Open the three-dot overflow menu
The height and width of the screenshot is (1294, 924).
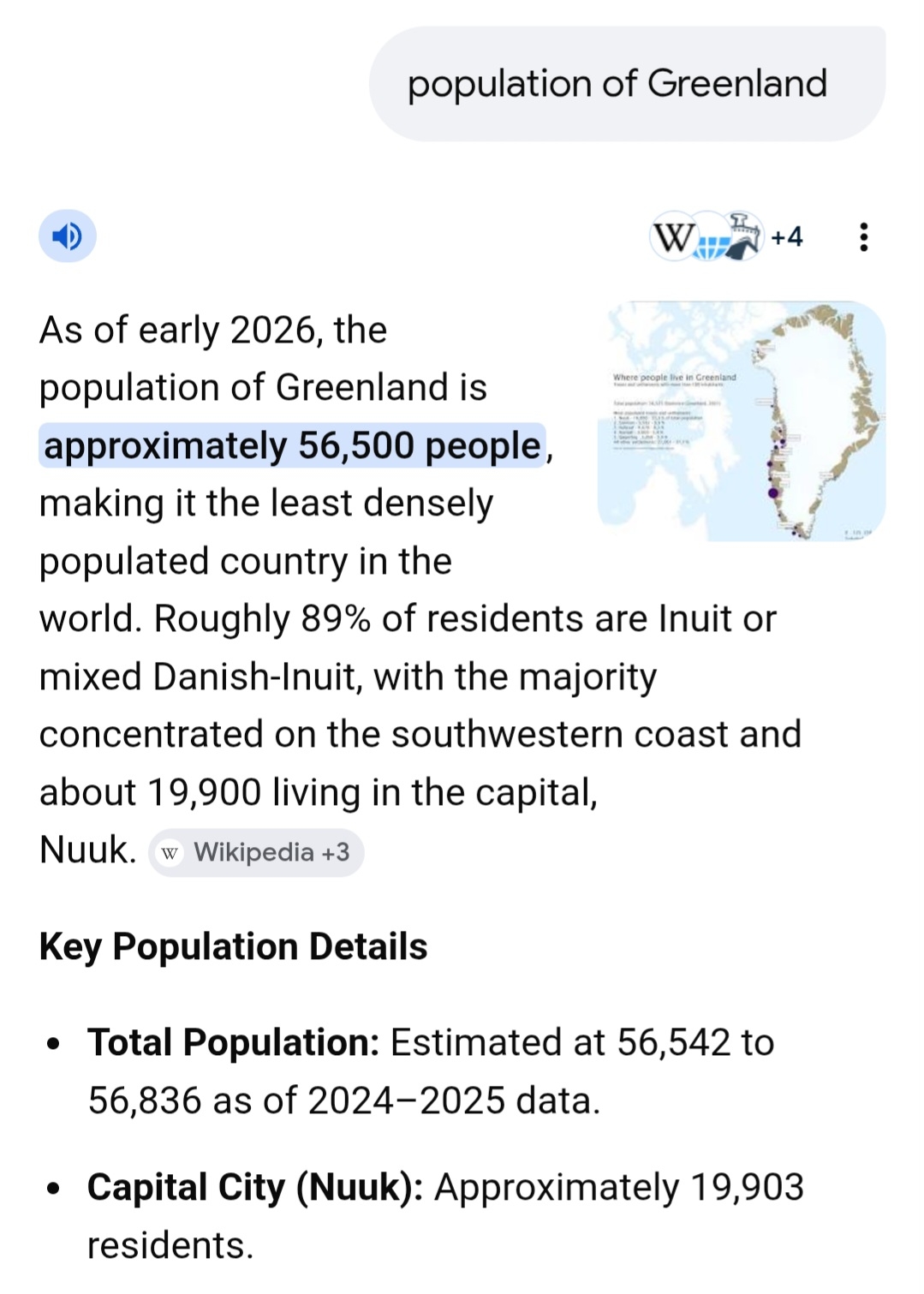[x=863, y=237]
